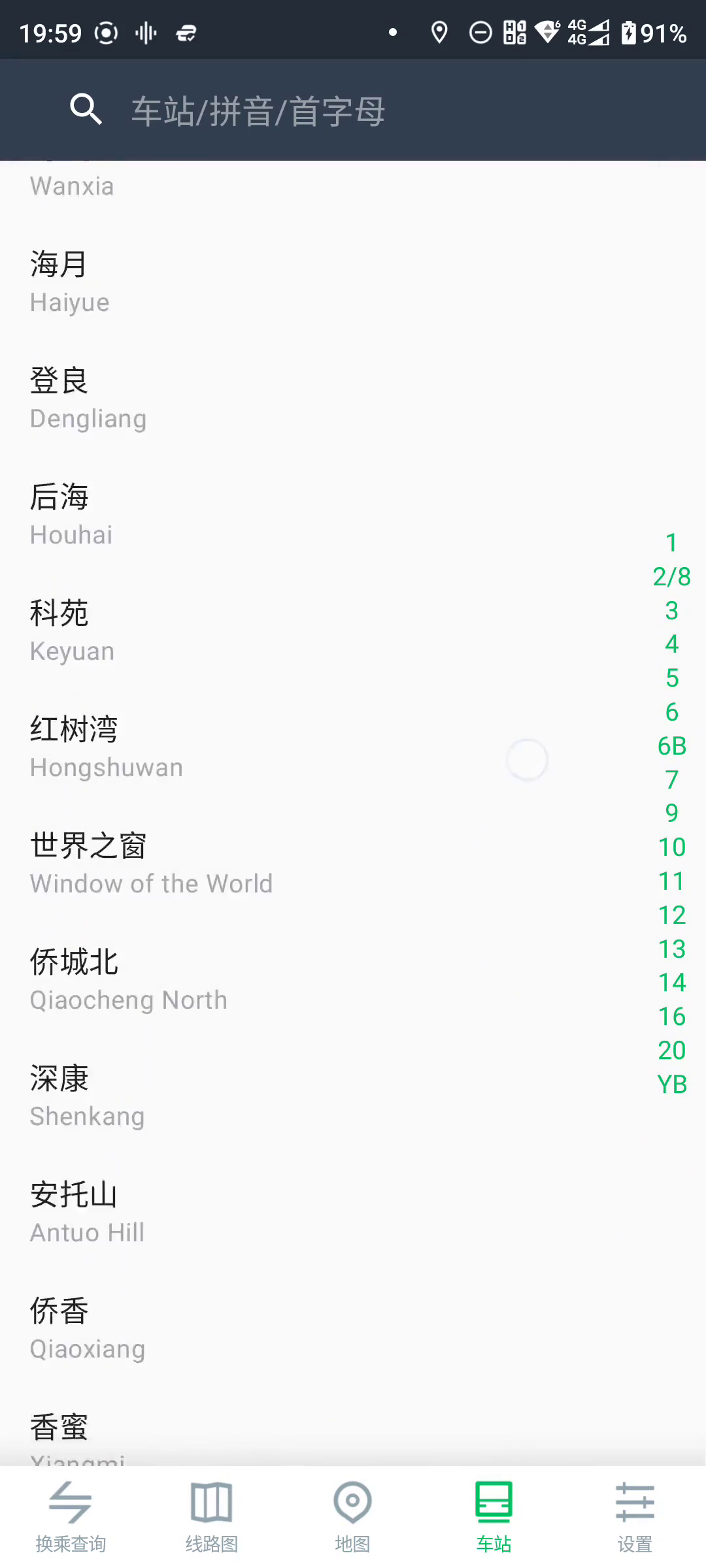
Task: Select Qiaocheng North station
Action: pyautogui.click(x=261, y=980)
